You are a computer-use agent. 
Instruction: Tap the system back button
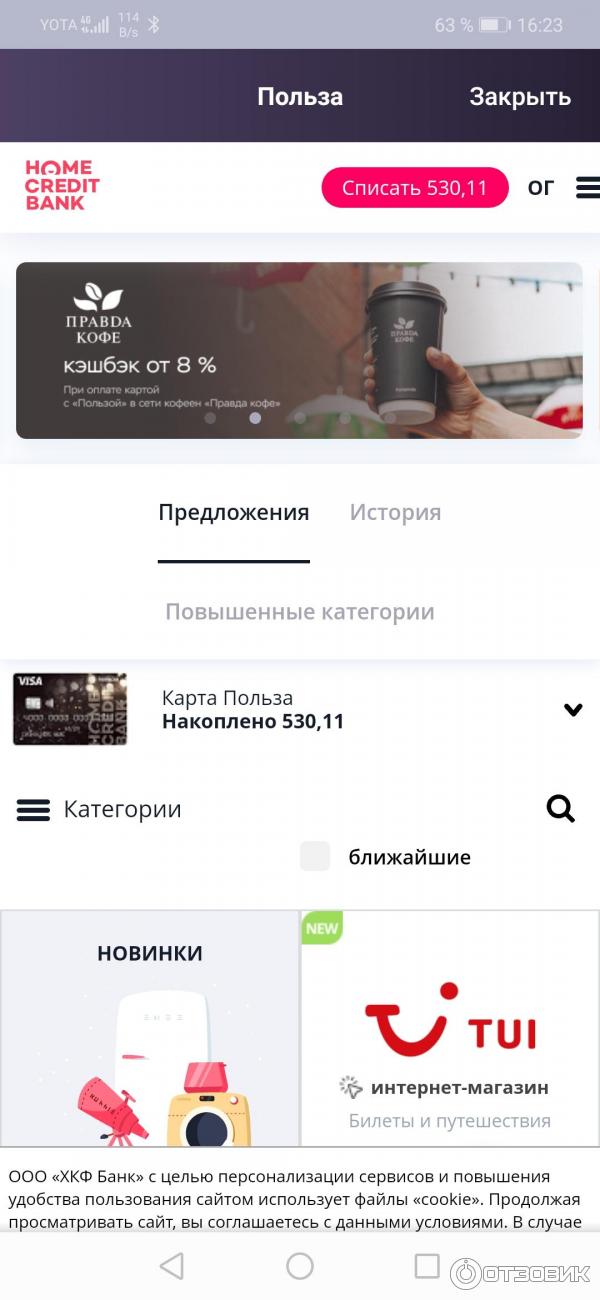[172, 1266]
